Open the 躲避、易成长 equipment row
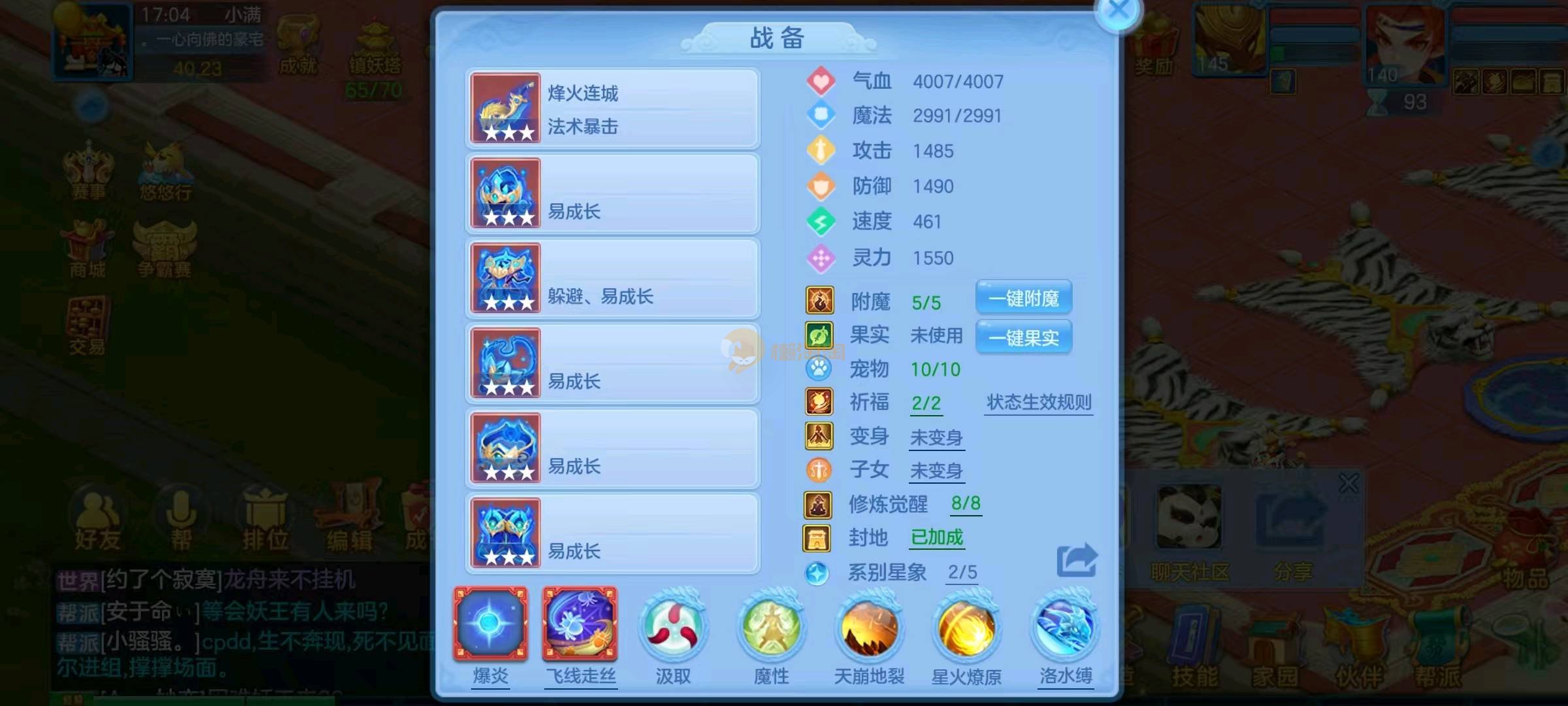Image resolution: width=1568 pixels, height=706 pixels. pos(612,278)
